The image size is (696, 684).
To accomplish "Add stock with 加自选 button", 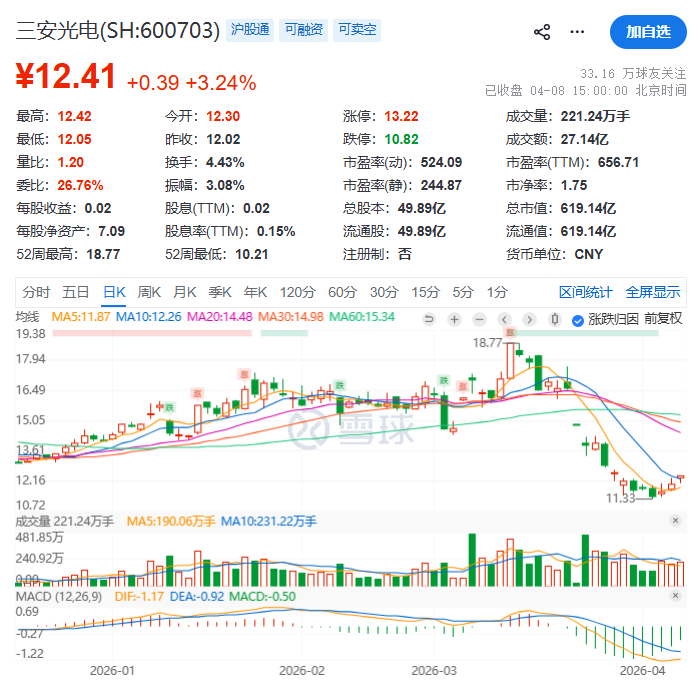I will click(x=648, y=32).
